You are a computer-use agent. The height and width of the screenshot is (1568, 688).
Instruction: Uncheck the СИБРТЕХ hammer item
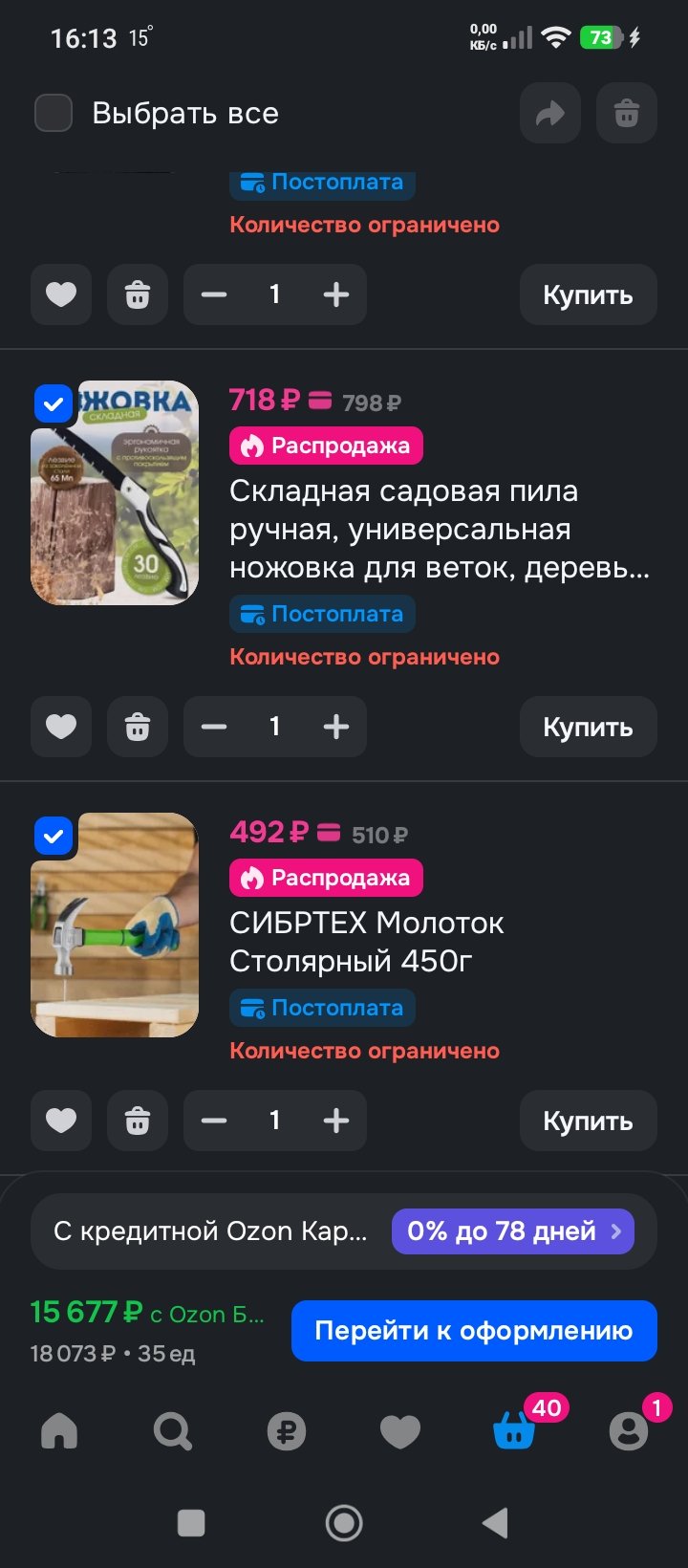[x=54, y=836]
